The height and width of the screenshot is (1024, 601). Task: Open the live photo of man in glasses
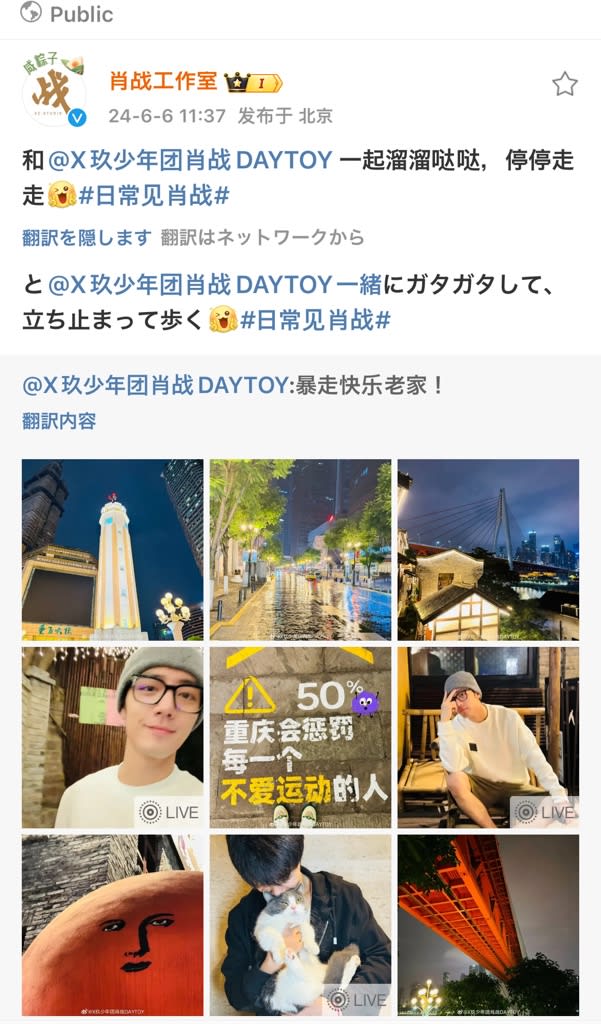(112, 737)
